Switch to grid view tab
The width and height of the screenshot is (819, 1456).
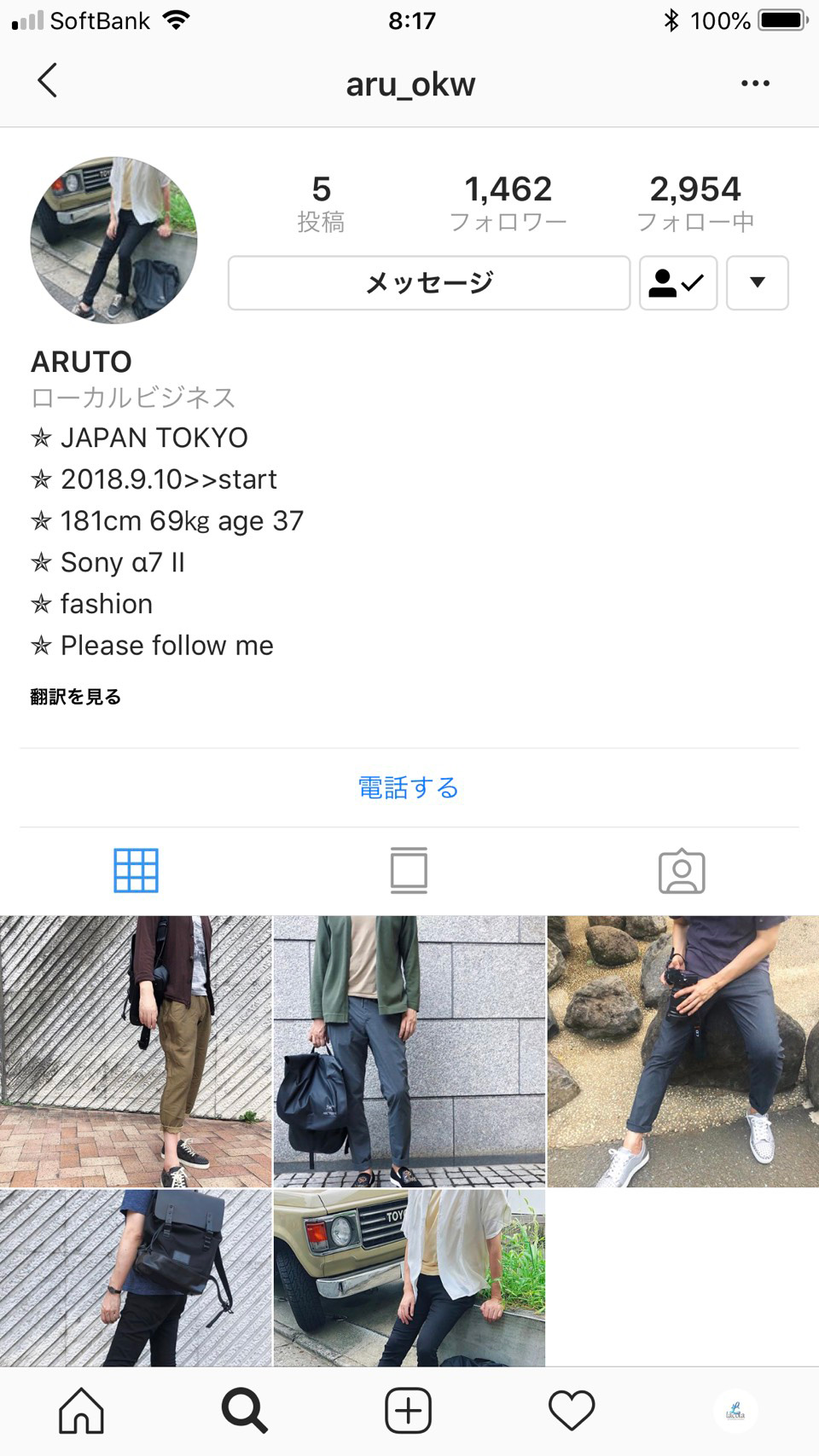(136, 871)
